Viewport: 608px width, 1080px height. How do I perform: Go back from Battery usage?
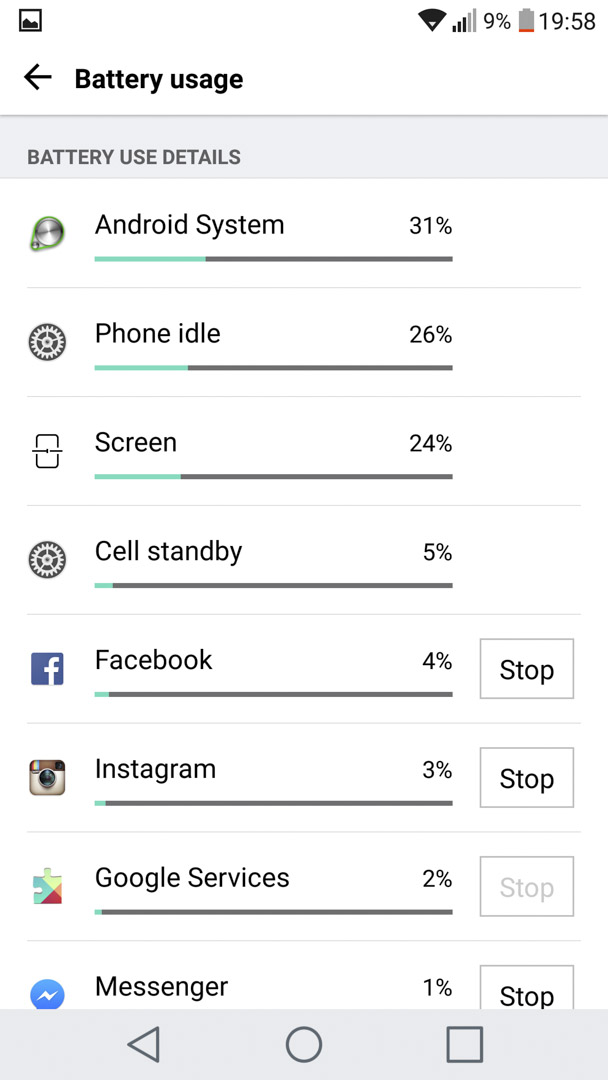(x=37, y=78)
